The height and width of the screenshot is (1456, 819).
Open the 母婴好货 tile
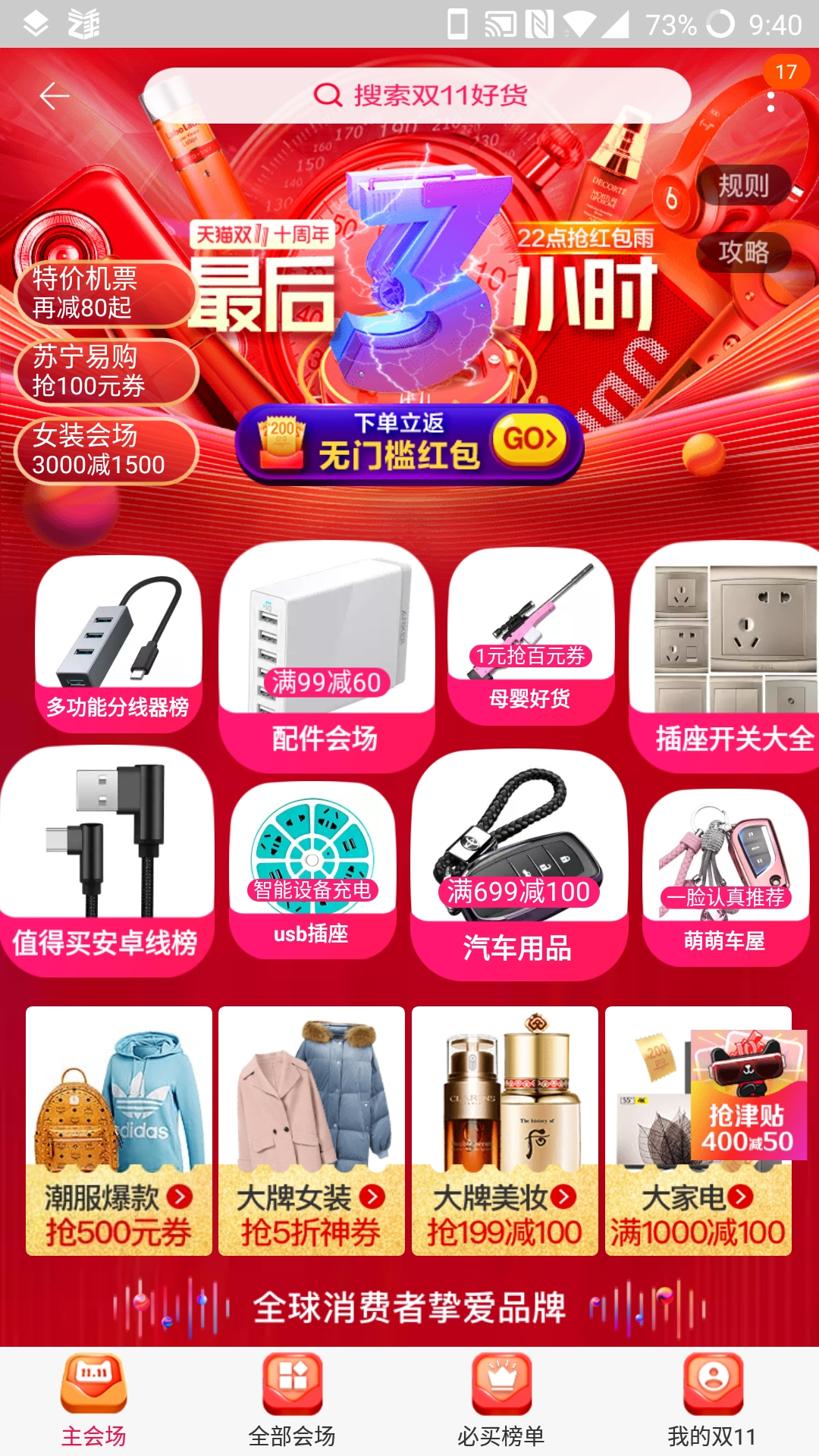[530, 637]
